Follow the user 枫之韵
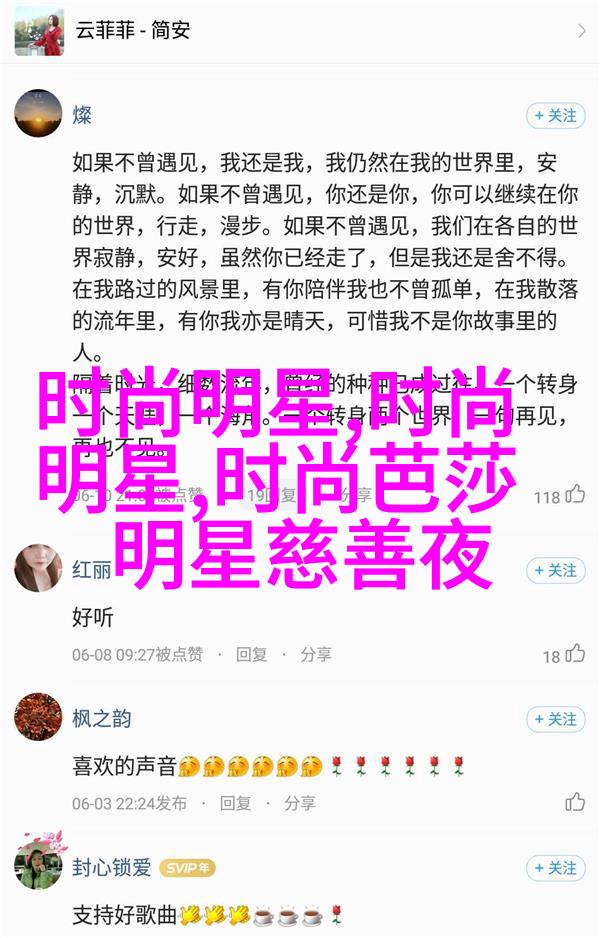The width and height of the screenshot is (600, 938). point(553,719)
